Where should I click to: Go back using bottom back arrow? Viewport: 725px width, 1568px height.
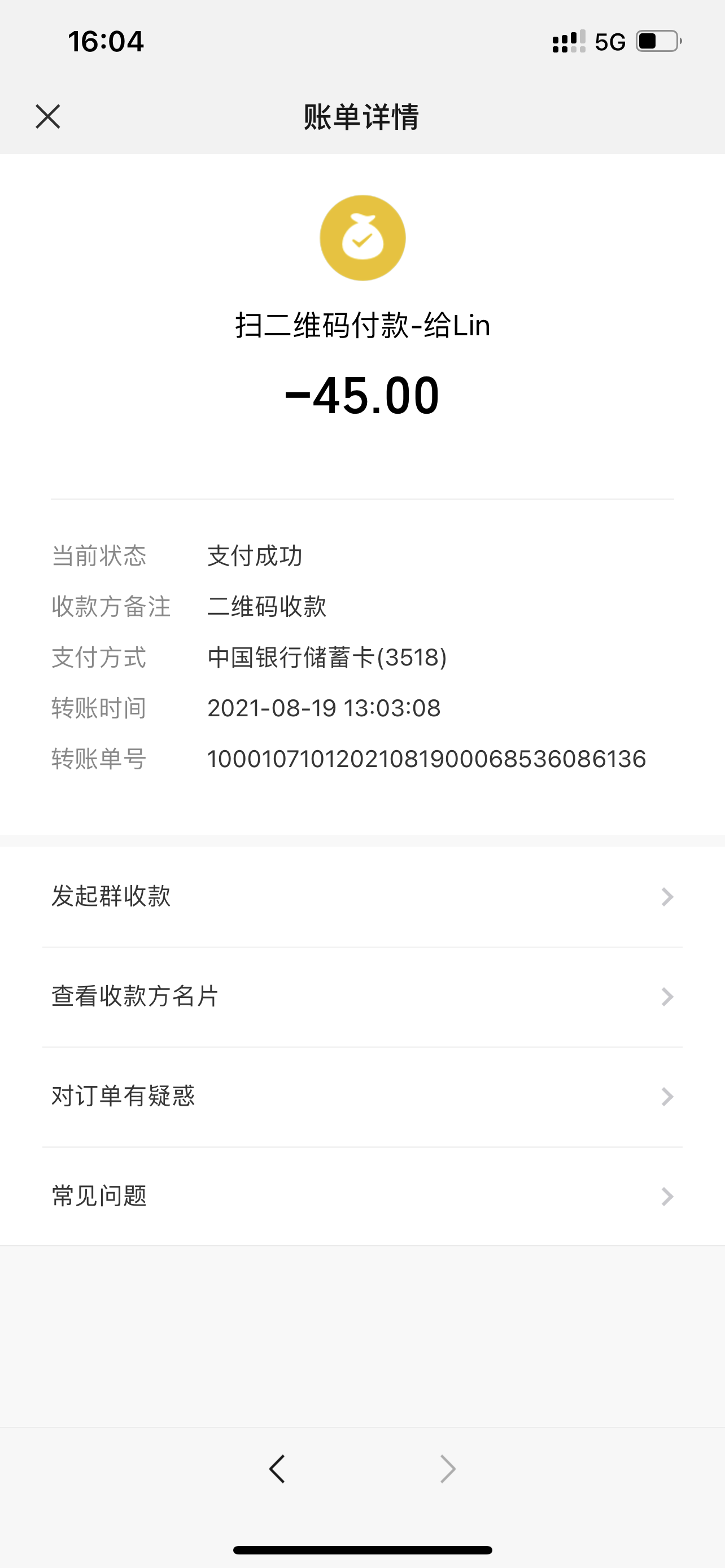[277, 1469]
